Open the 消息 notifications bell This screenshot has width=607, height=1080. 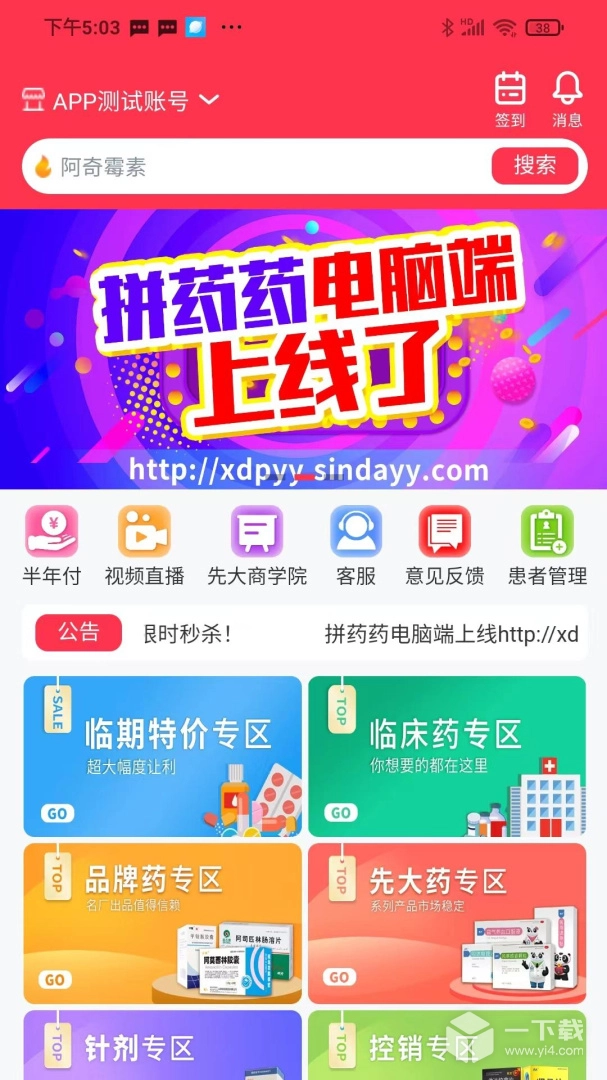tap(567, 99)
